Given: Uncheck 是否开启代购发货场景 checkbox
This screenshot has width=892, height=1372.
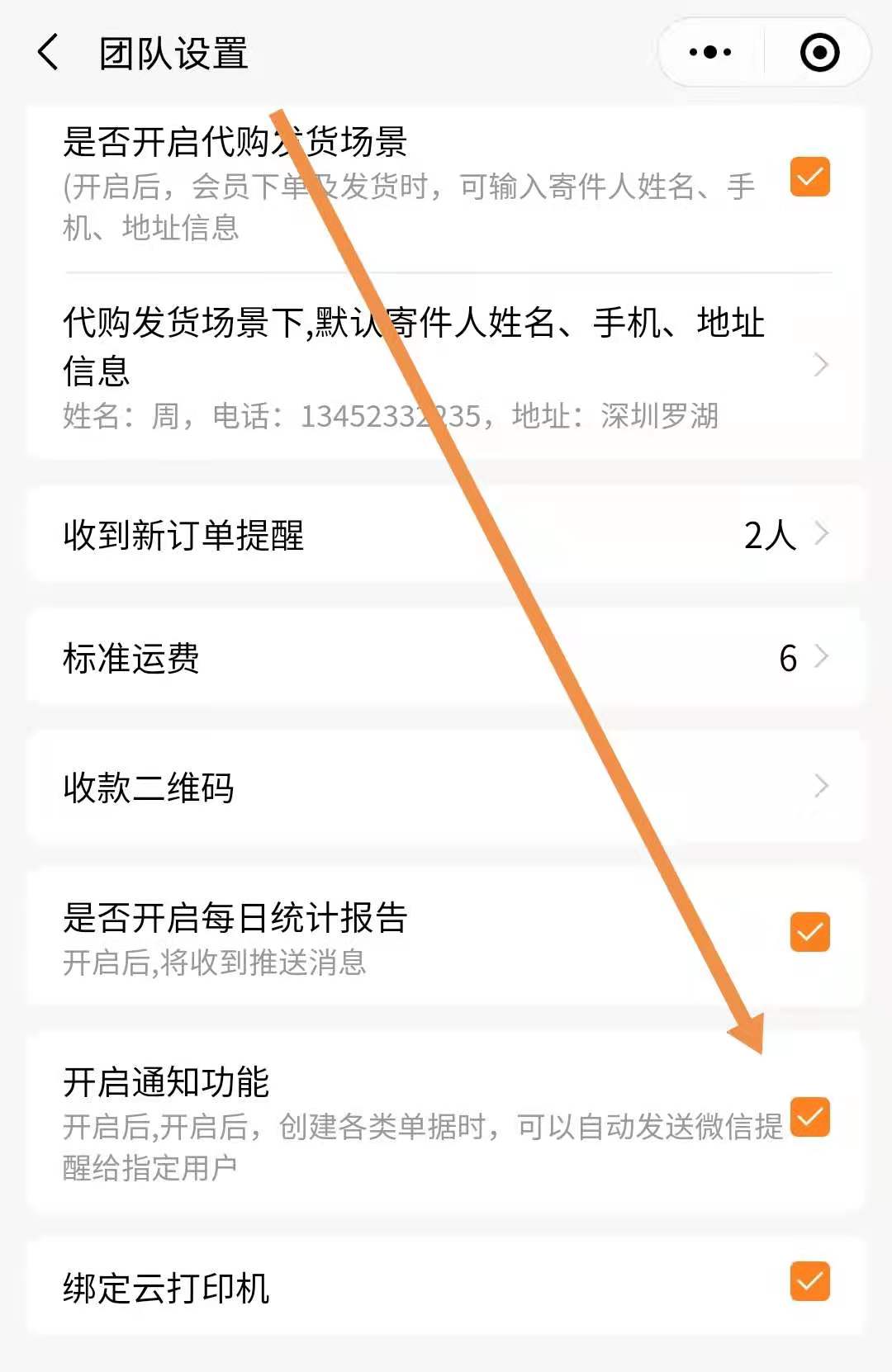Looking at the screenshot, I should [809, 177].
